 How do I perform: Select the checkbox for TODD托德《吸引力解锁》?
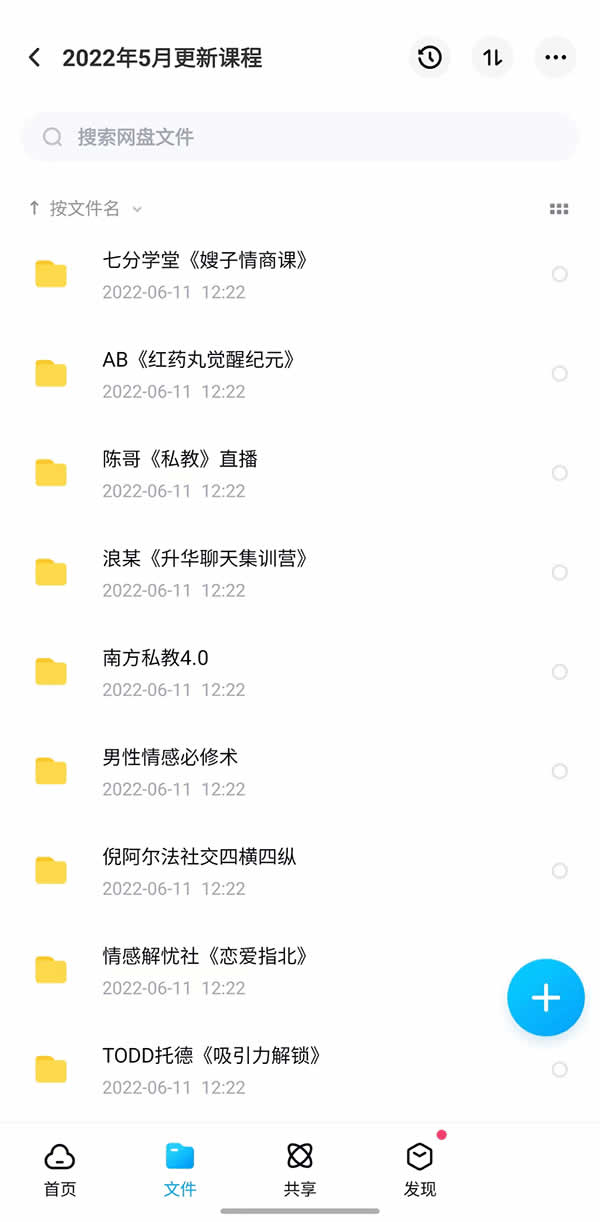[559, 1069]
